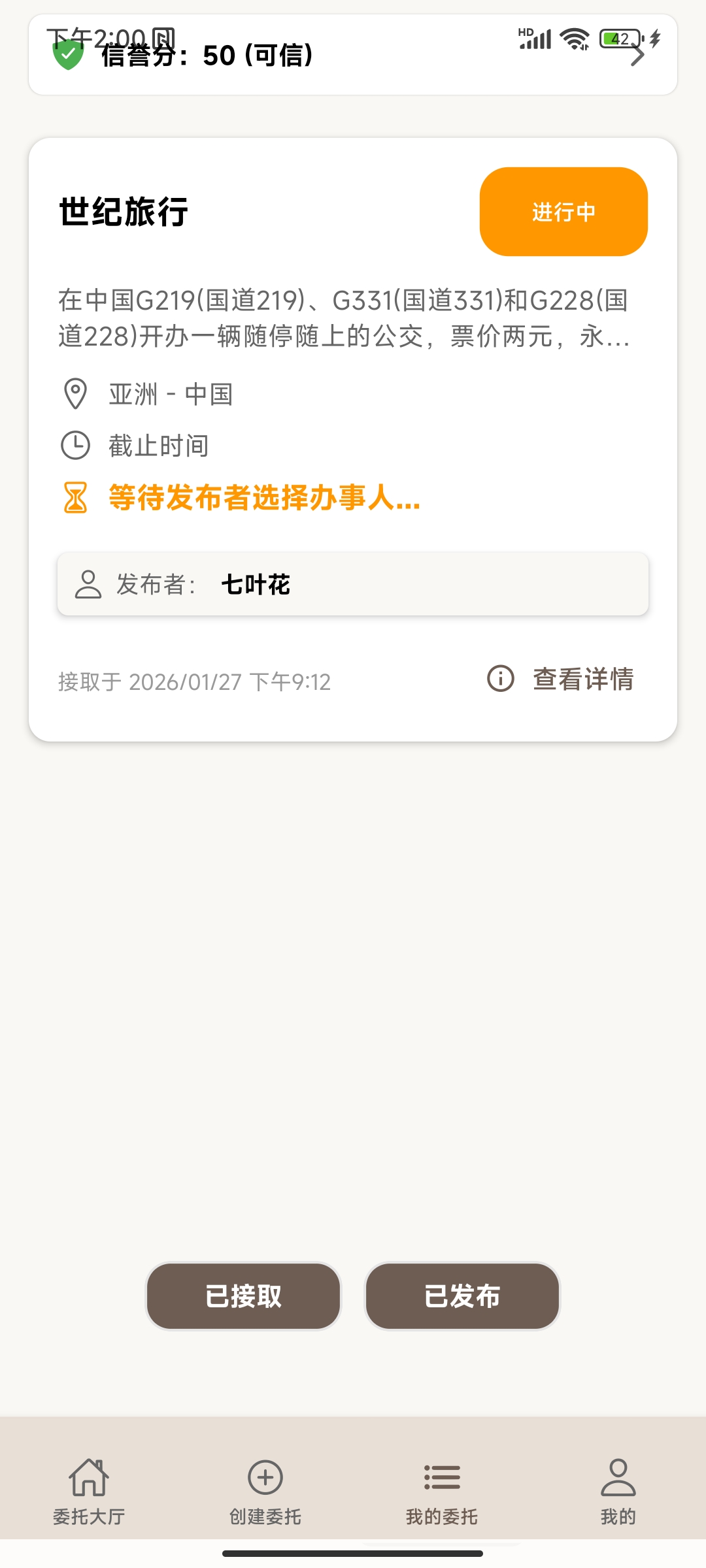The image size is (706, 1568).
Task: Toggle the 已发布 filter
Action: click(x=462, y=1296)
